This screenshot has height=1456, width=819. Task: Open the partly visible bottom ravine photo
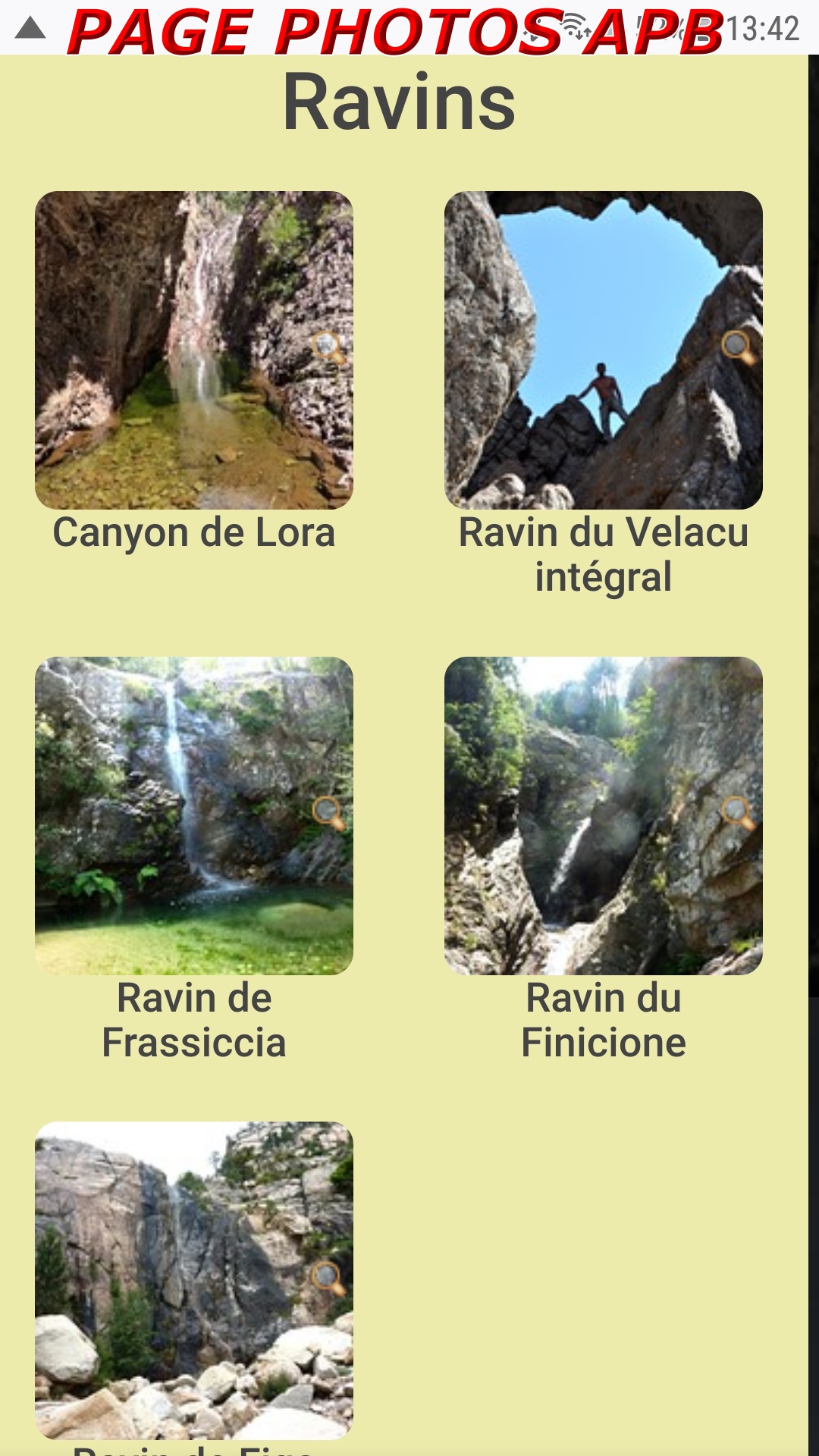(194, 1280)
